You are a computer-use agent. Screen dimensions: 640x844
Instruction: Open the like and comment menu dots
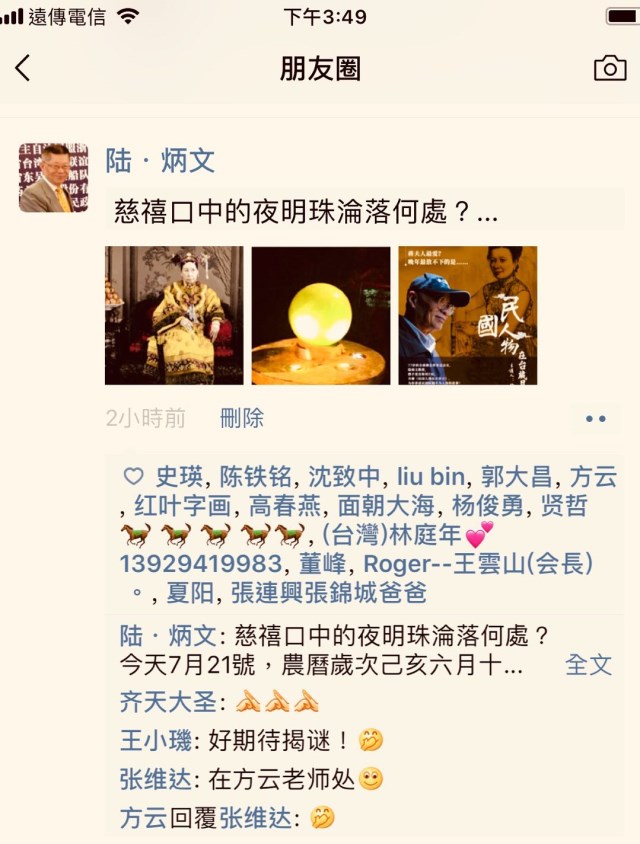click(596, 419)
